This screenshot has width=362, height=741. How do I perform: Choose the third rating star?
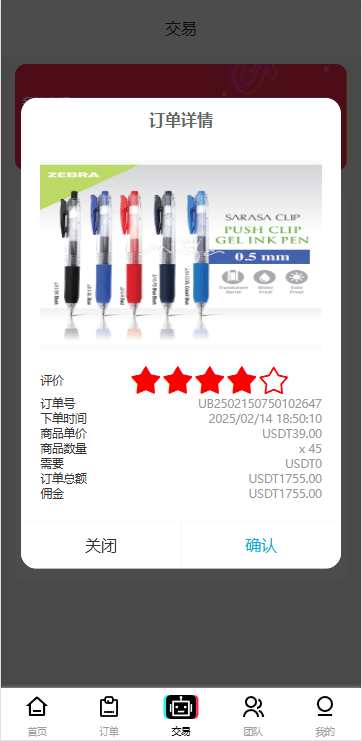(x=209, y=380)
